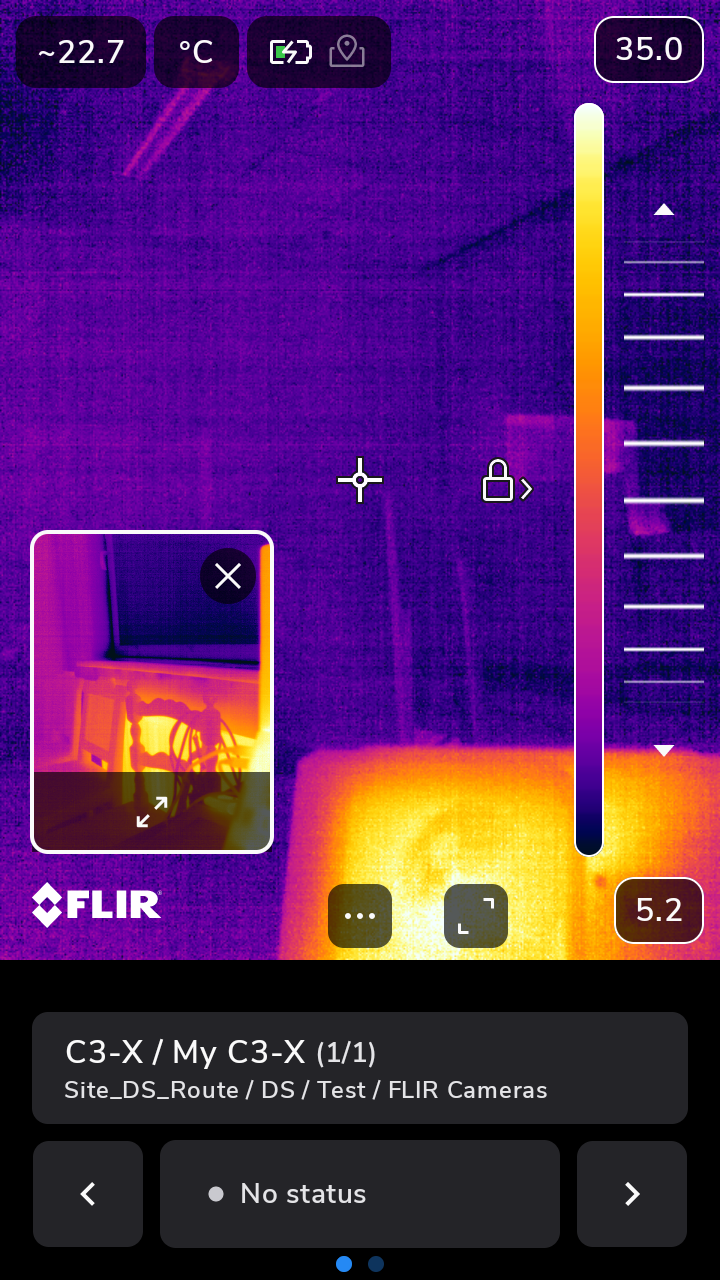Tap the temperature scale lock icon

[499, 482]
